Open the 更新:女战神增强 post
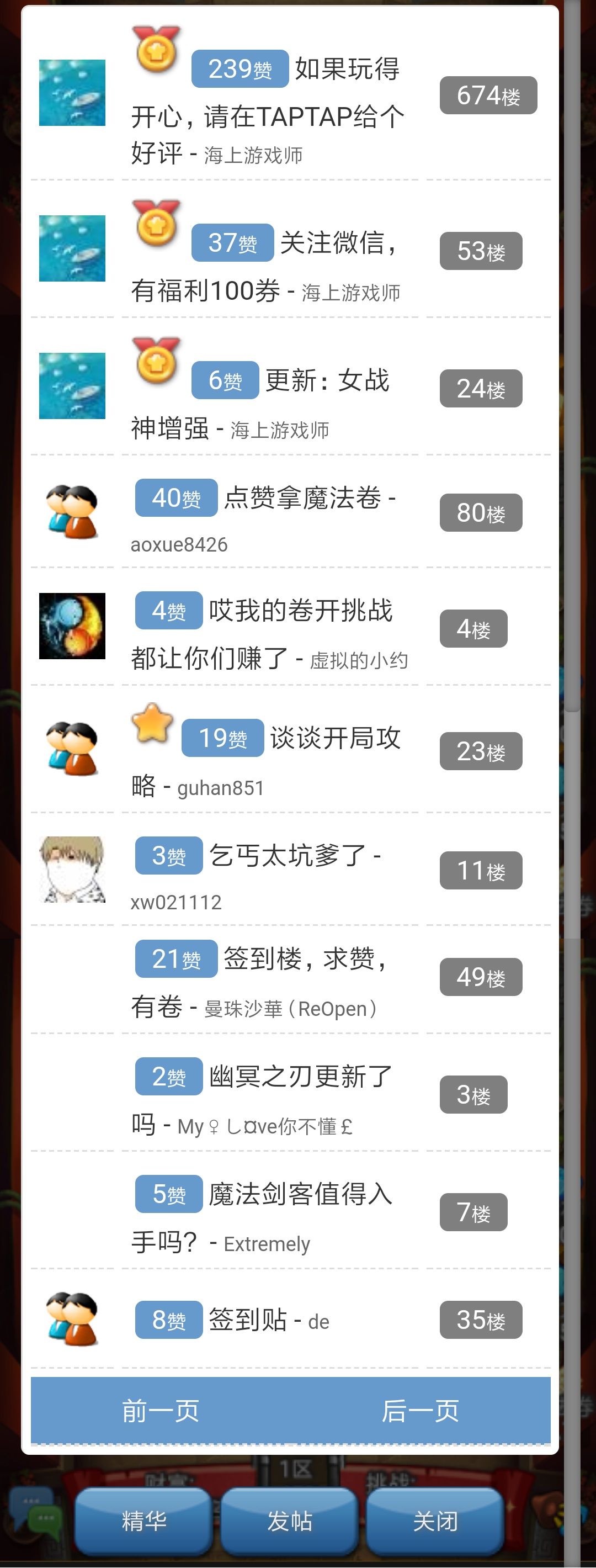Image resolution: width=596 pixels, height=1568 pixels. coord(262,405)
